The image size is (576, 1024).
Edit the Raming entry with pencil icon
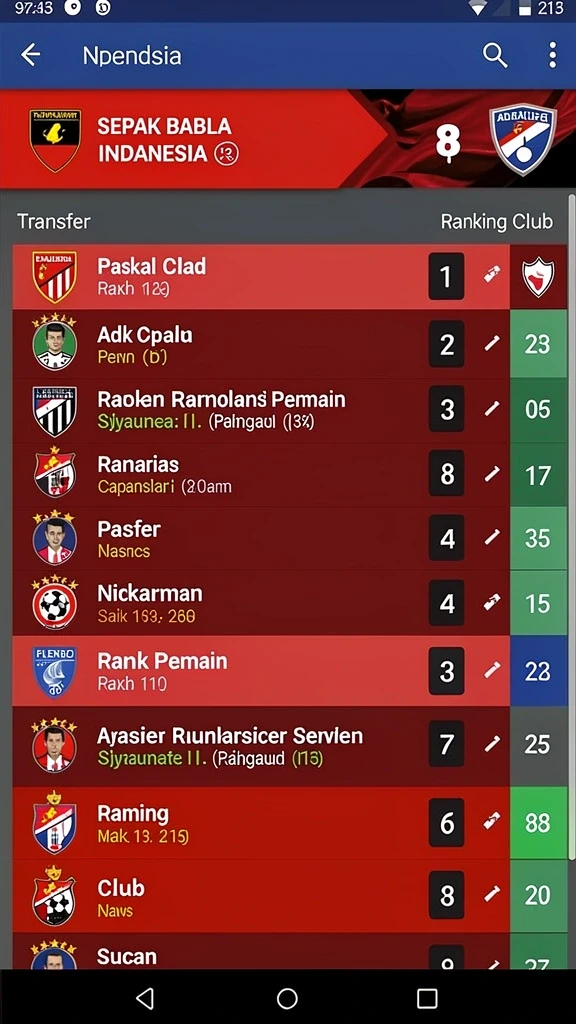pyautogui.click(x=492, y=821)
